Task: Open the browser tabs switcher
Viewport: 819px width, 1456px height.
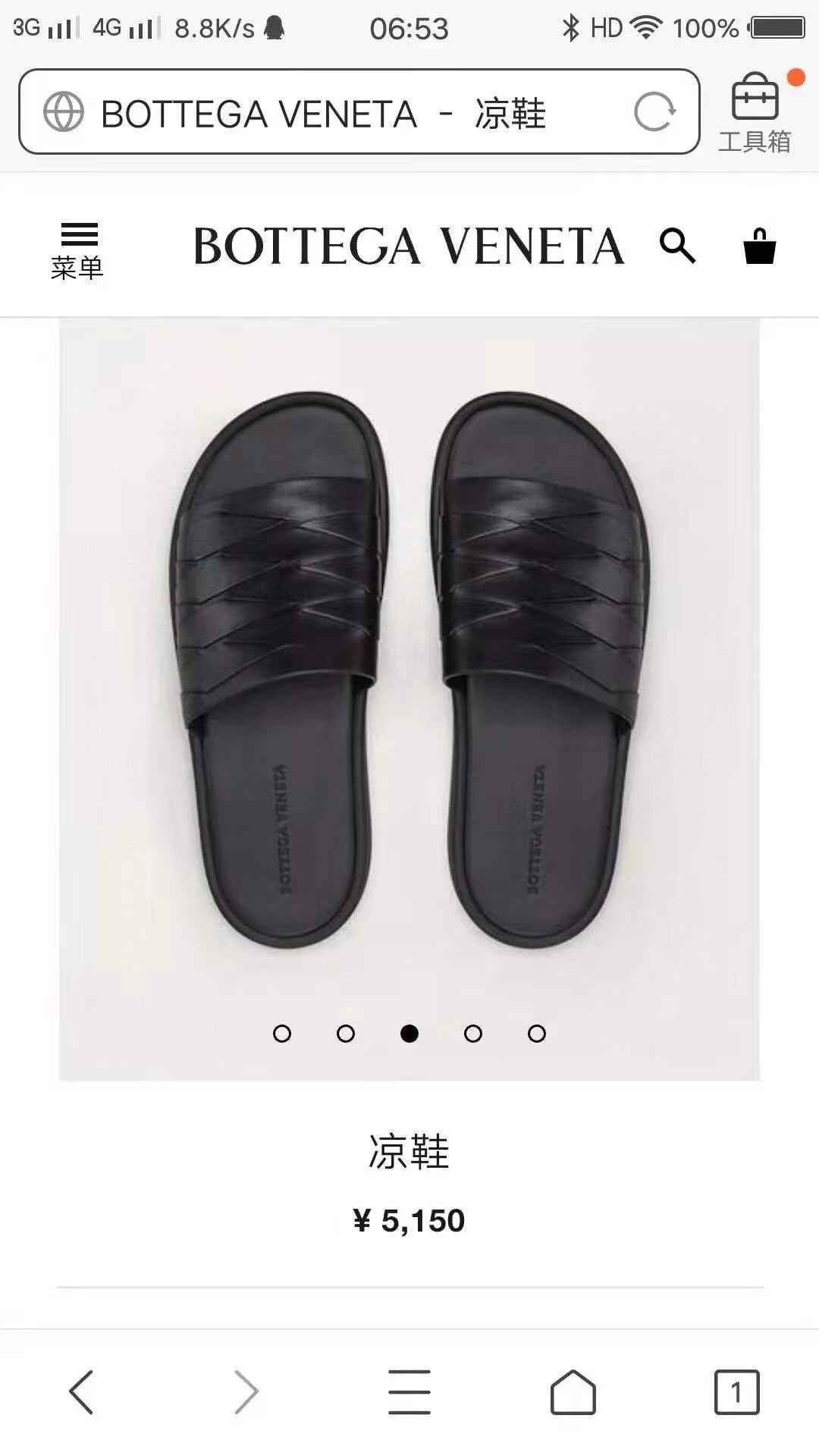Action: click(x=736, y=1392)
